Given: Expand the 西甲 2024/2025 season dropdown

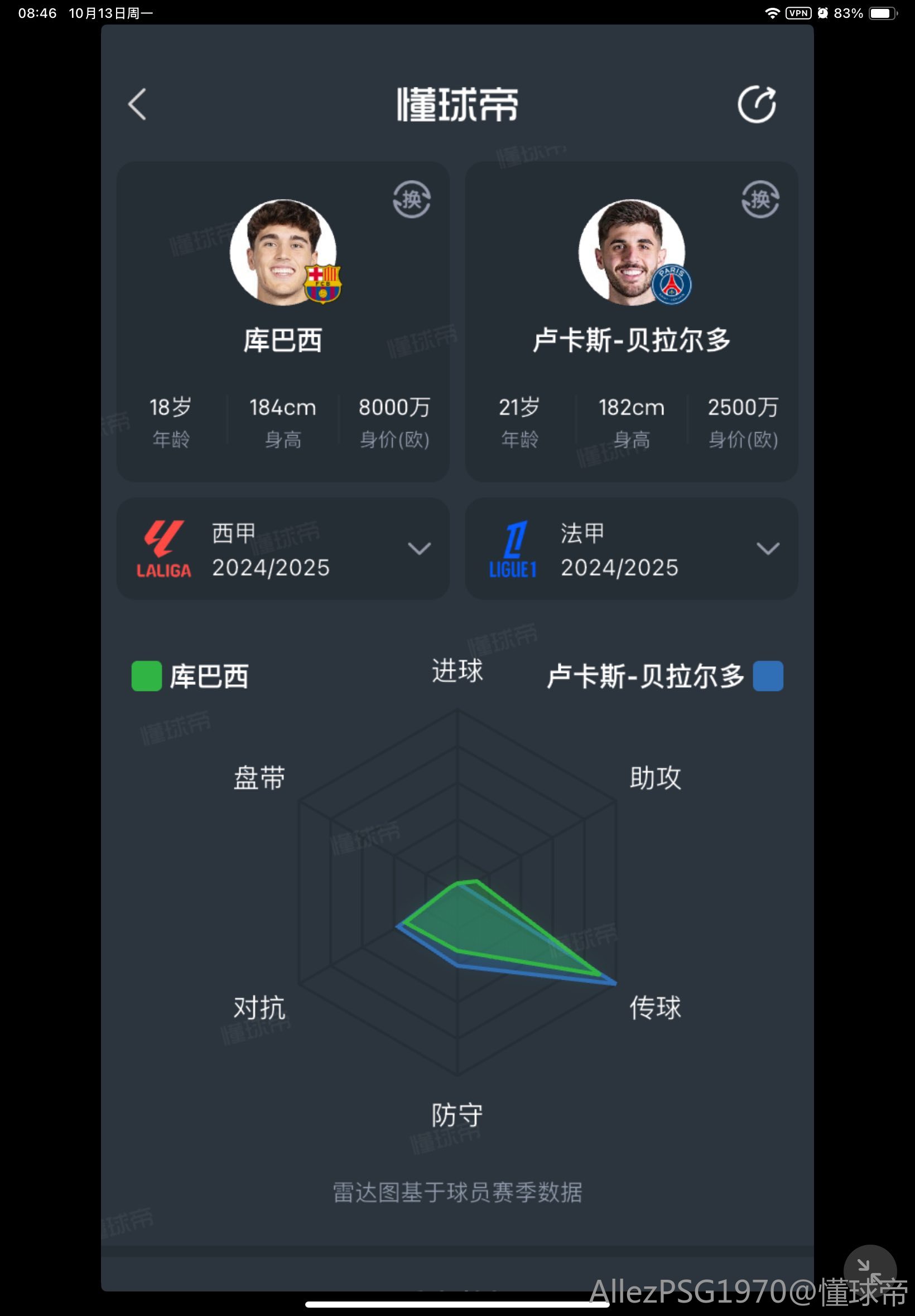Looking at the screenshot, I should (x=419, y=548).
